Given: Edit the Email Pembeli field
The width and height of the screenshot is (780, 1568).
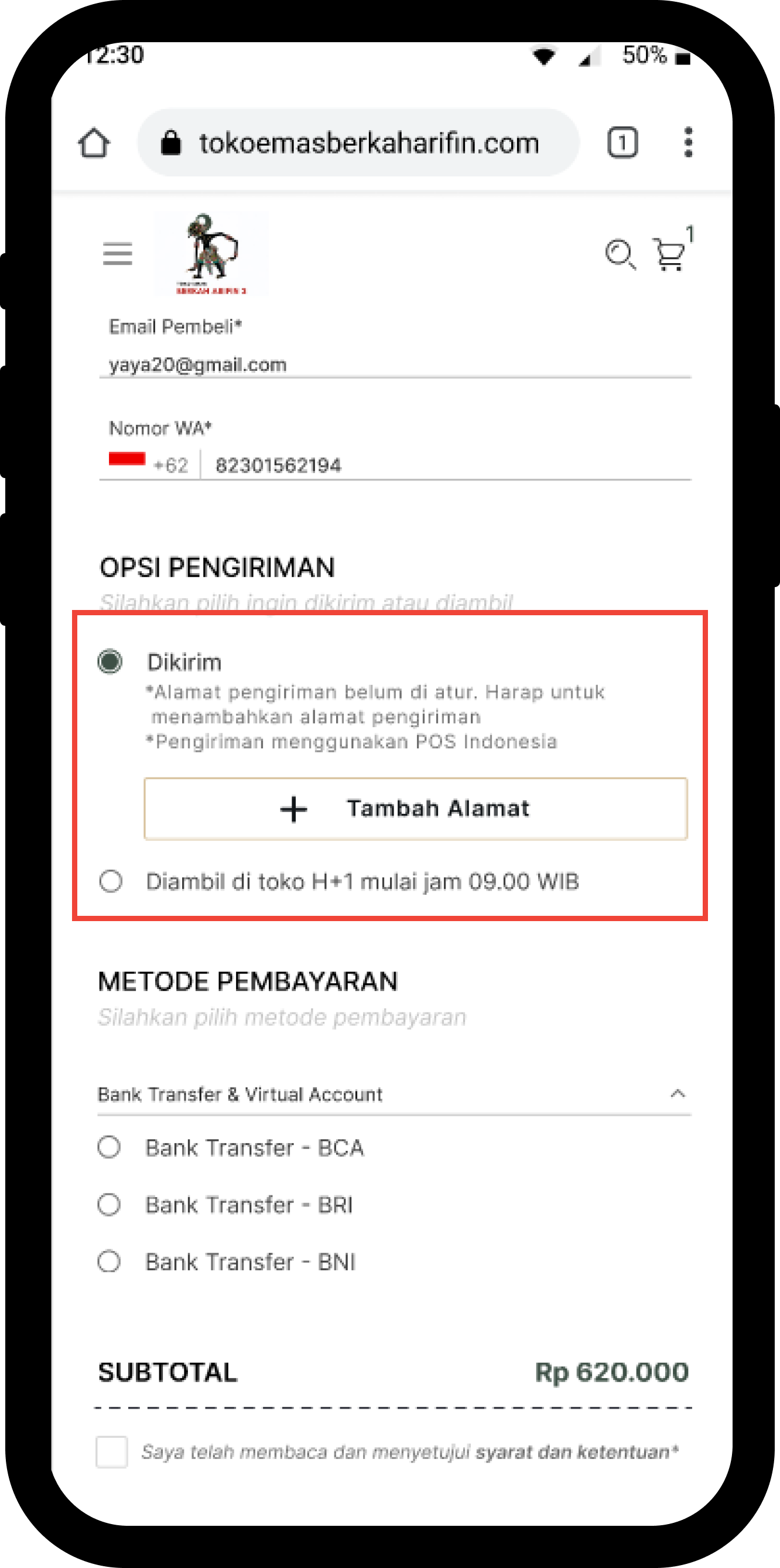Looking at the screenshot, I should tap(394, 364).
